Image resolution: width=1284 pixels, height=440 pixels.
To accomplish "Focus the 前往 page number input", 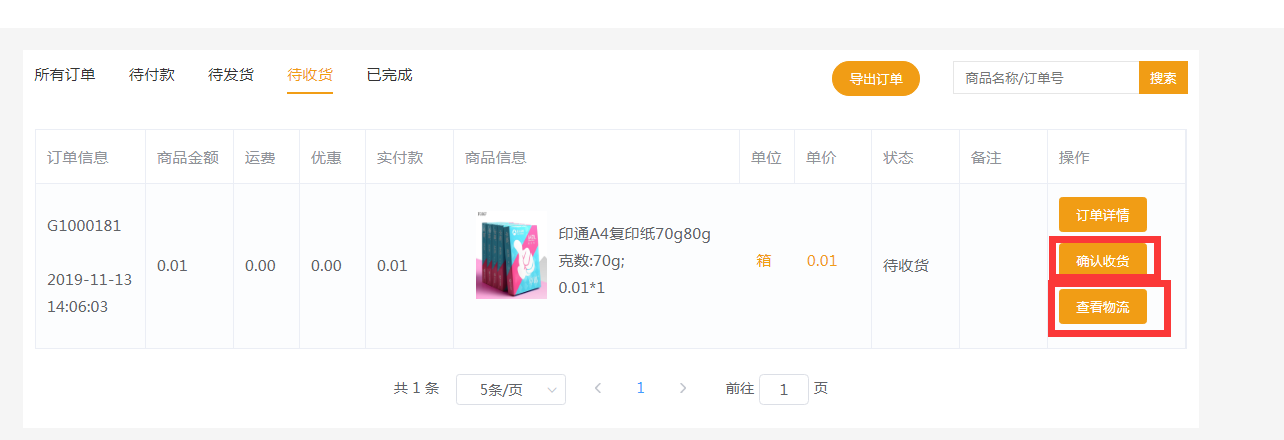I will pos(784,389).
